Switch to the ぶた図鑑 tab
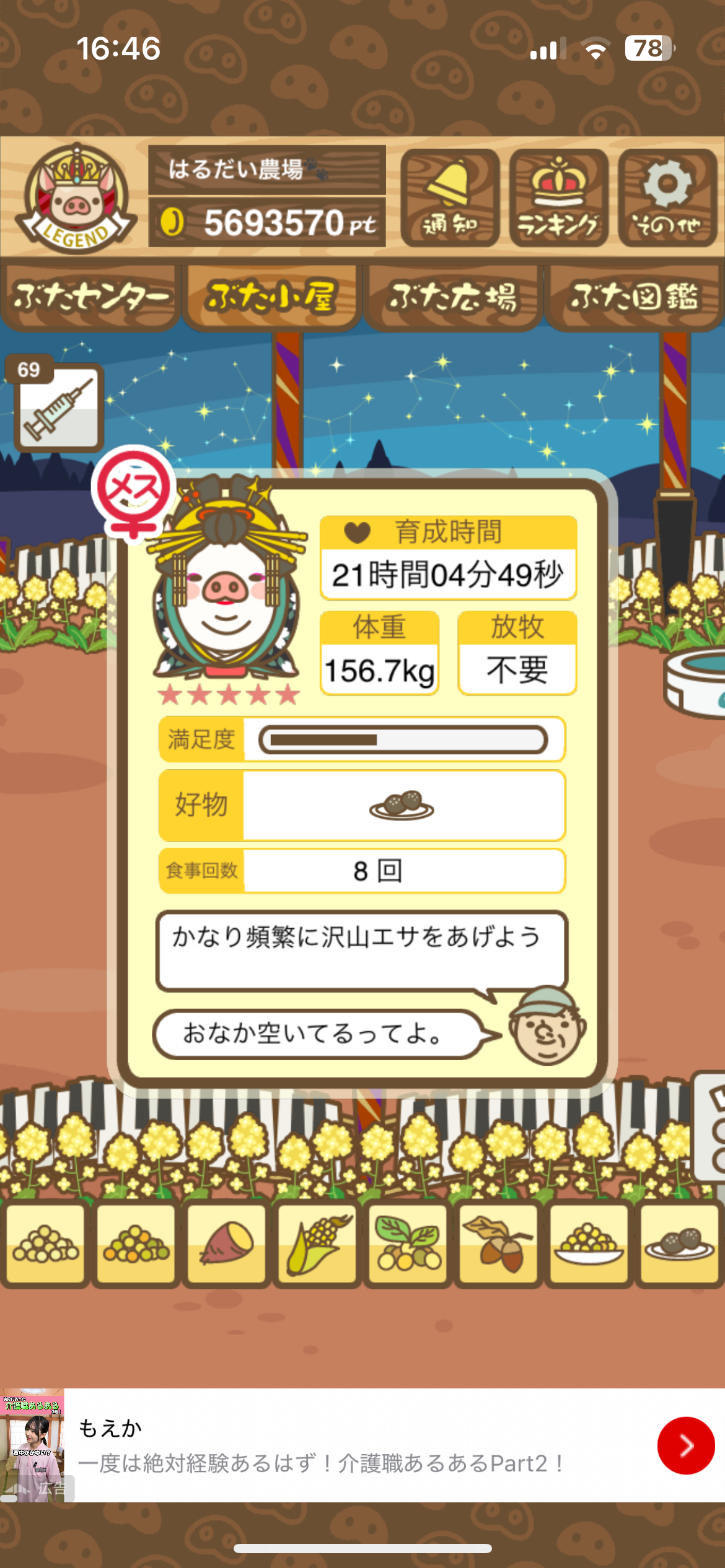Image resolution: width=725 pixels, height=1568 pixels. pos(634,298)
